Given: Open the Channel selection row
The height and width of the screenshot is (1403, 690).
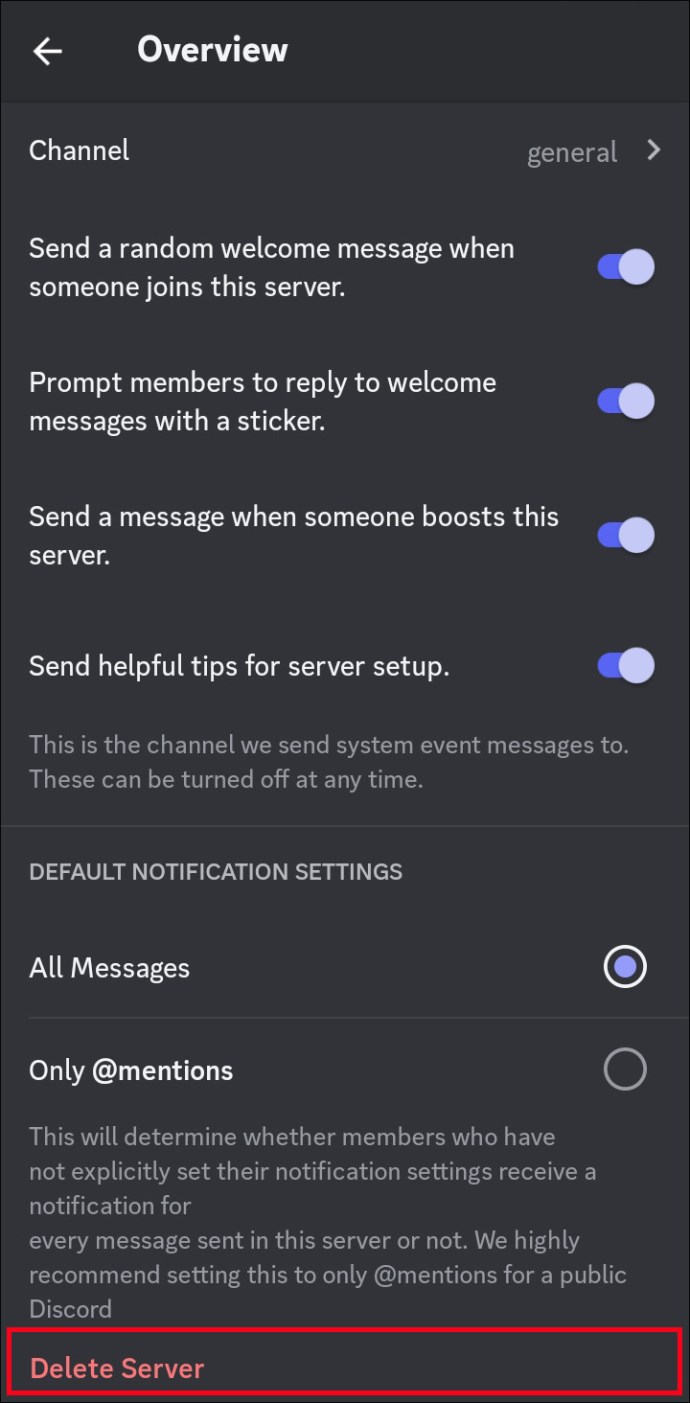Looking at the screenshot, I should (x=345, y=151).
